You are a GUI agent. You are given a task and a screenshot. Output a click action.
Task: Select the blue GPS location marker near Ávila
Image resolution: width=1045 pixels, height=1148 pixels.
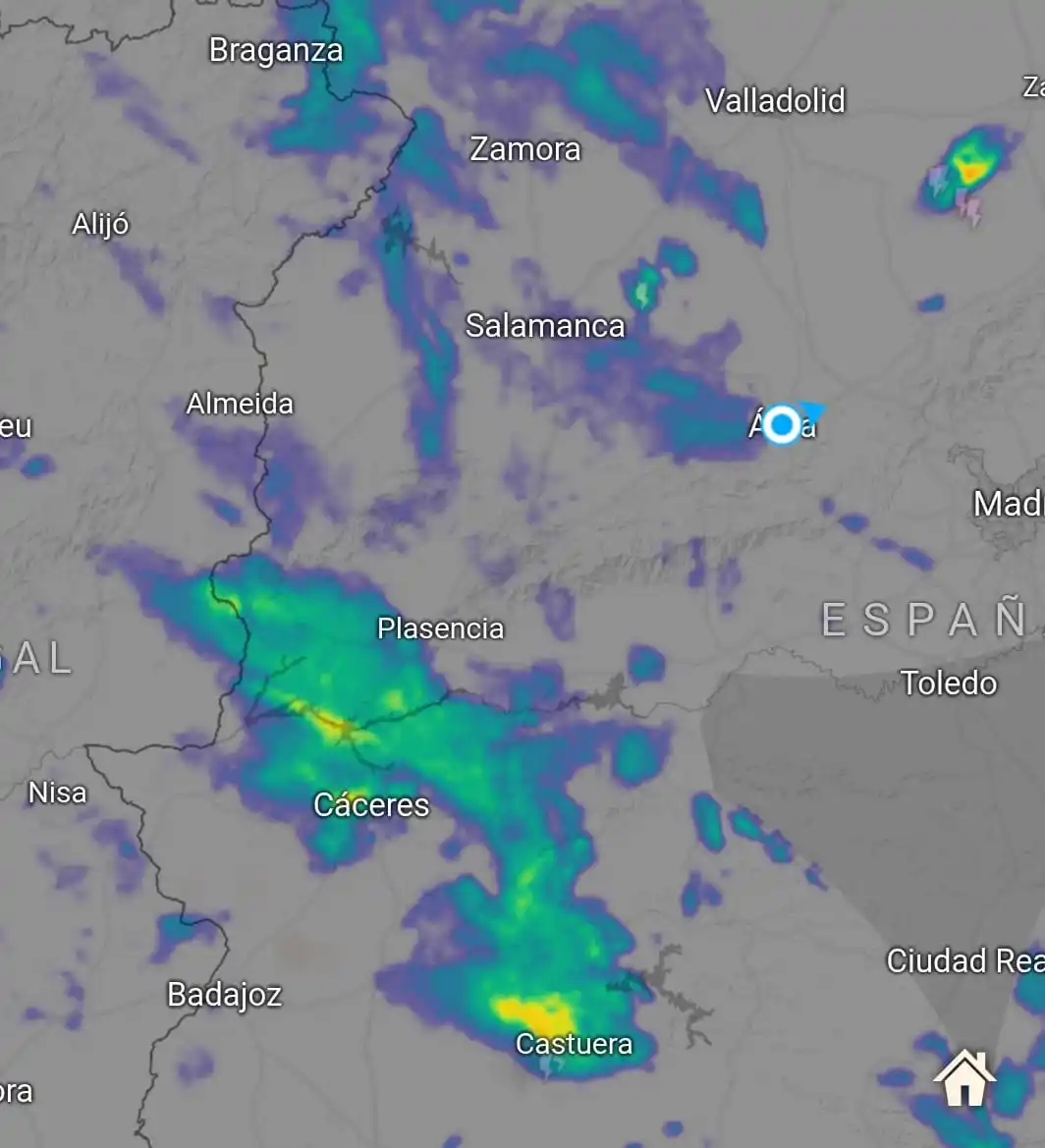tap(781, 426)
